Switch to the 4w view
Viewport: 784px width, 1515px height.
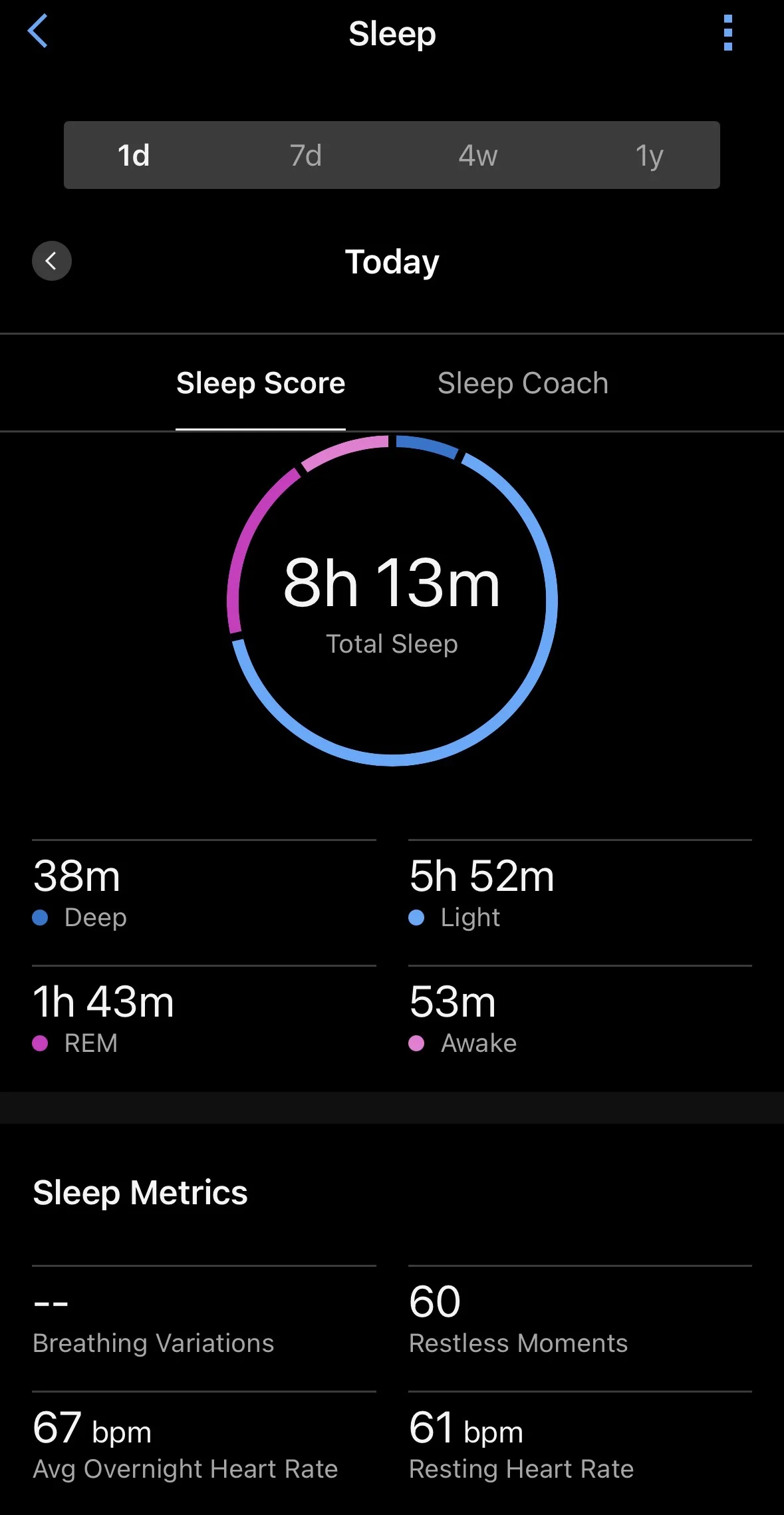click(x=478, y=155)
